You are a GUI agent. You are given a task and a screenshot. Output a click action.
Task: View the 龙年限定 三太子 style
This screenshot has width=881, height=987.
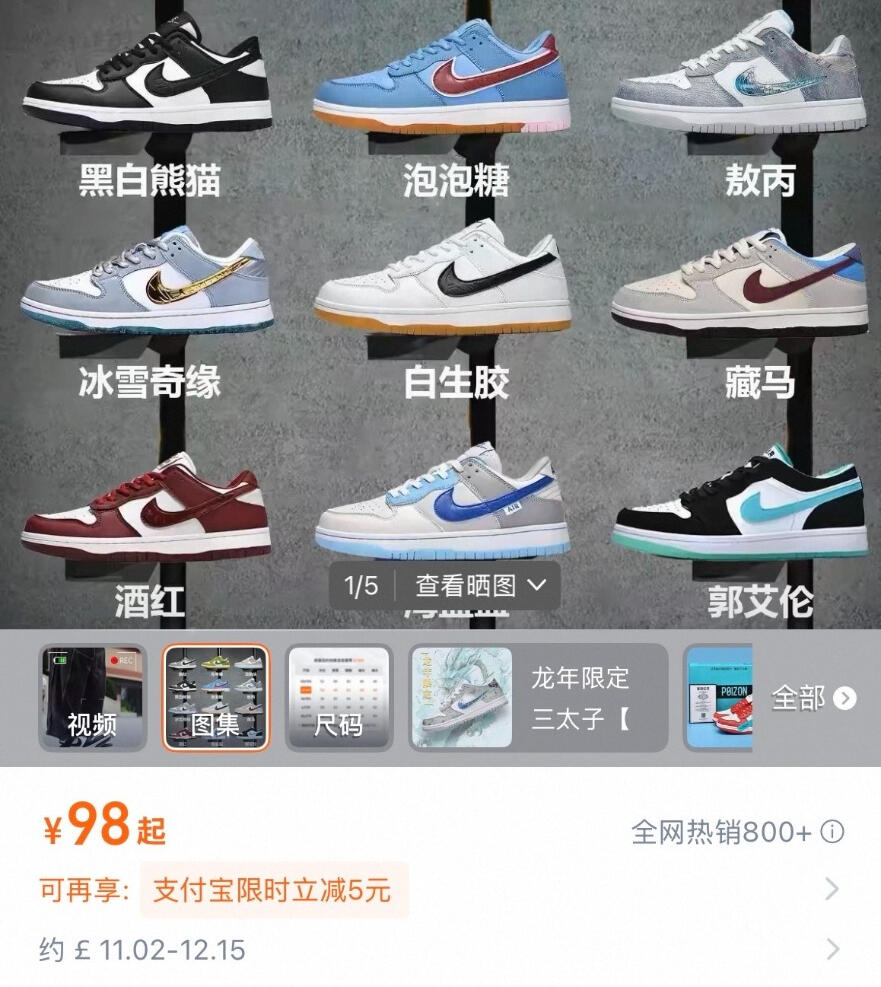pyautogui.click(x=538, y=698)
